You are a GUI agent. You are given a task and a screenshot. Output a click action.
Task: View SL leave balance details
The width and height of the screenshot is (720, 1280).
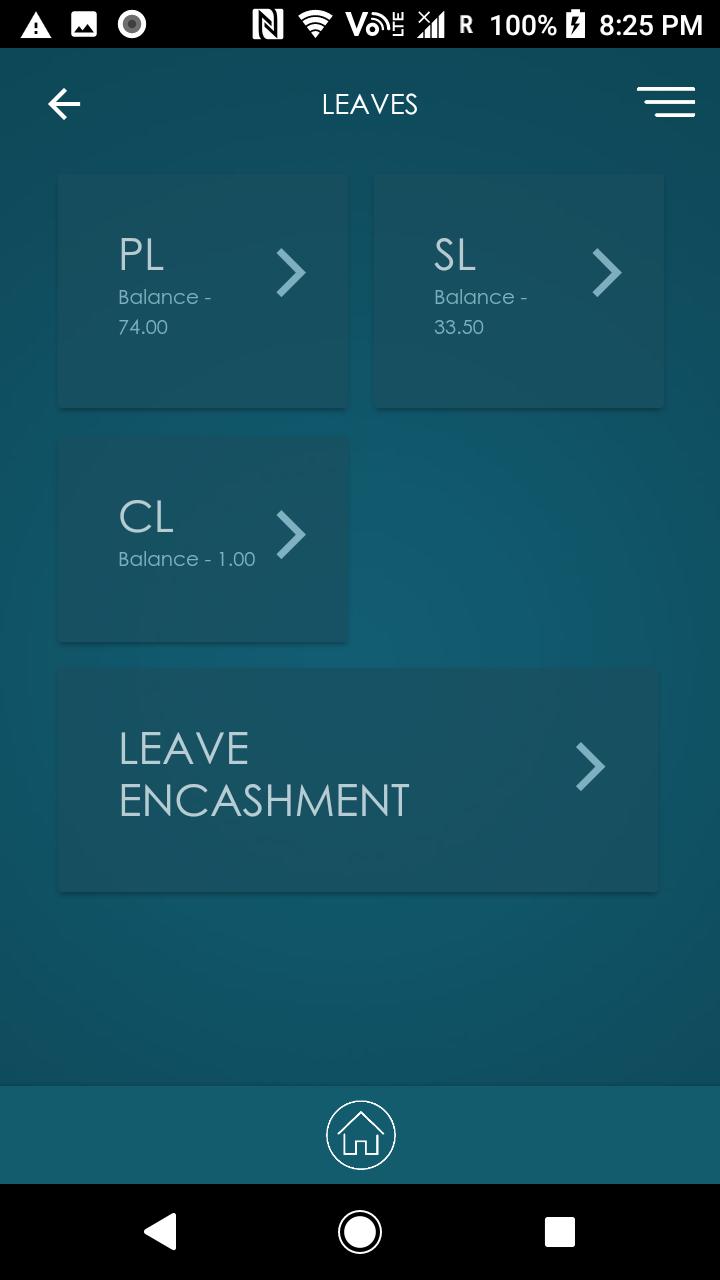point(518,291)
